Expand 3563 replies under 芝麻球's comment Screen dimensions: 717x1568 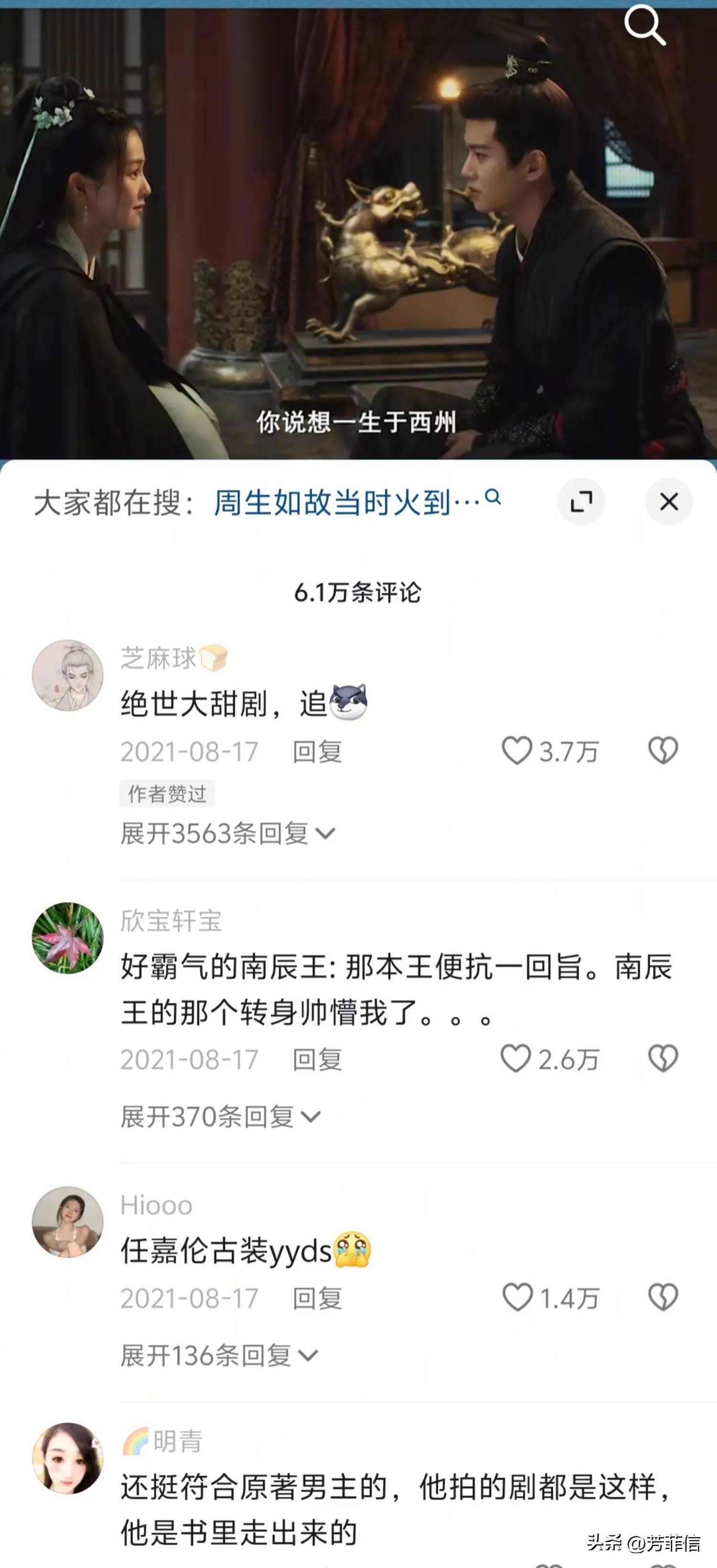click(x=228, y=833)
